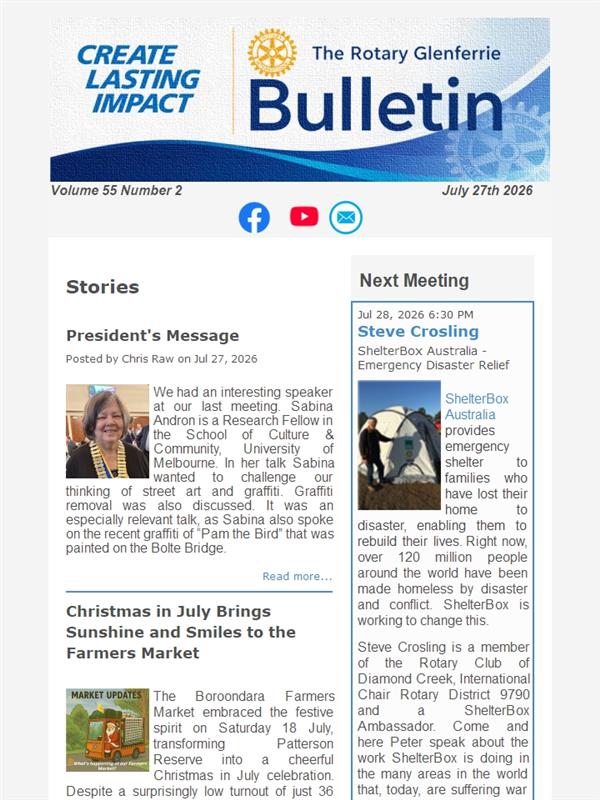Tap the email envelope icon
Image resolution: width=600 pixels, height=800 pixels.
pyautogui.click(x=346, y=218)
